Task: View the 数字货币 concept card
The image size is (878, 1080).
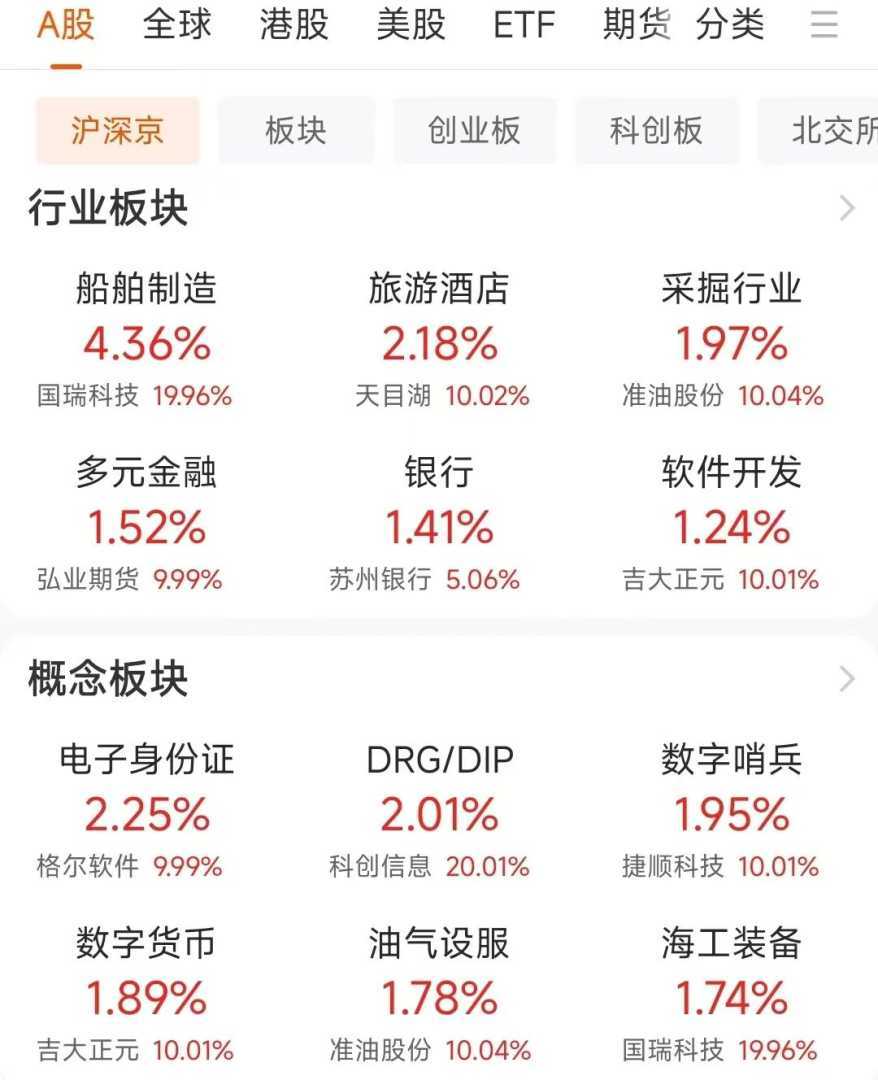Action: pos(146,996)
